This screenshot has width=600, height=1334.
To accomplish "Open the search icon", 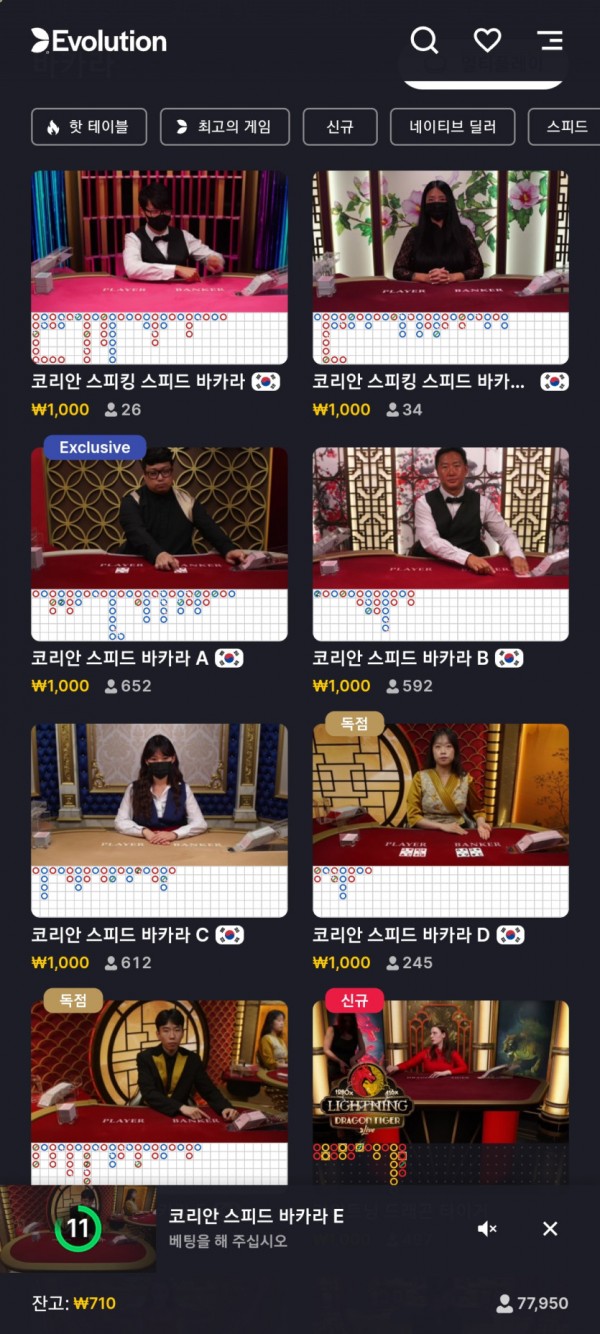I will tap(424, 40).
